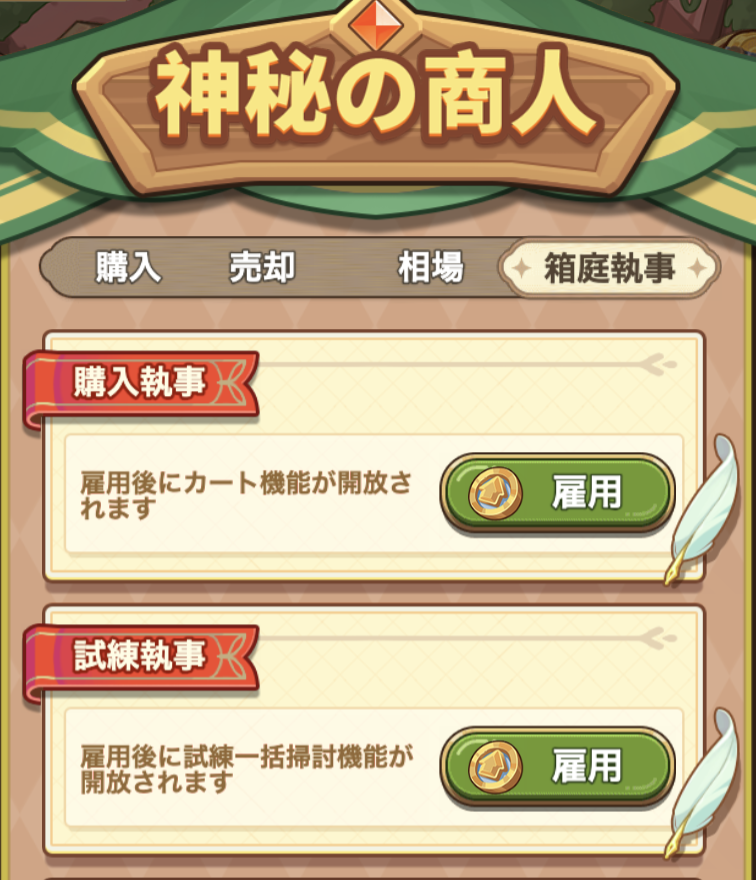Switch to the 購入 tab

coord(128,268)
